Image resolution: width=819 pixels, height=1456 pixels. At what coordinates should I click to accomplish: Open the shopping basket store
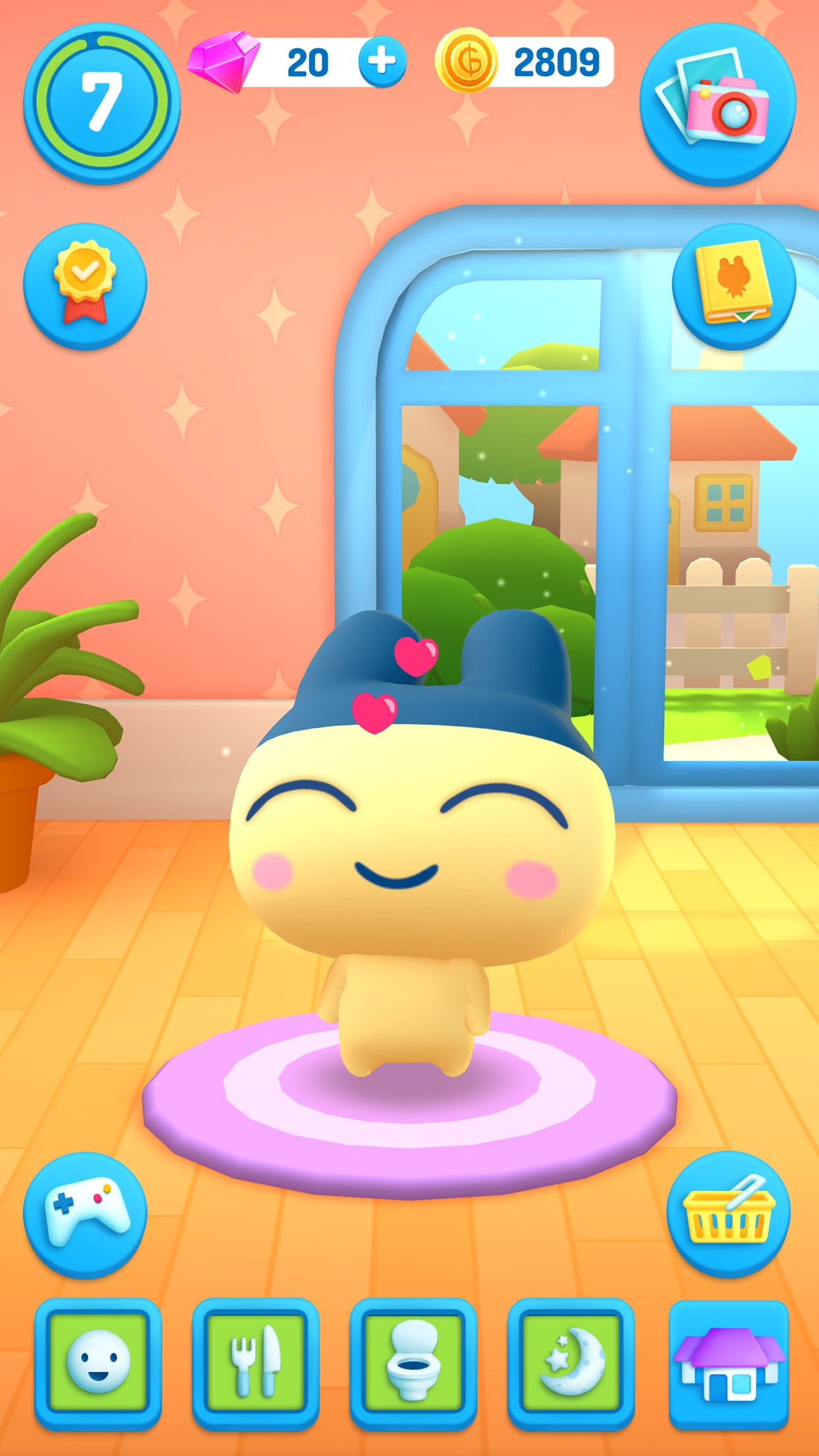click(x=727, y=1213)
